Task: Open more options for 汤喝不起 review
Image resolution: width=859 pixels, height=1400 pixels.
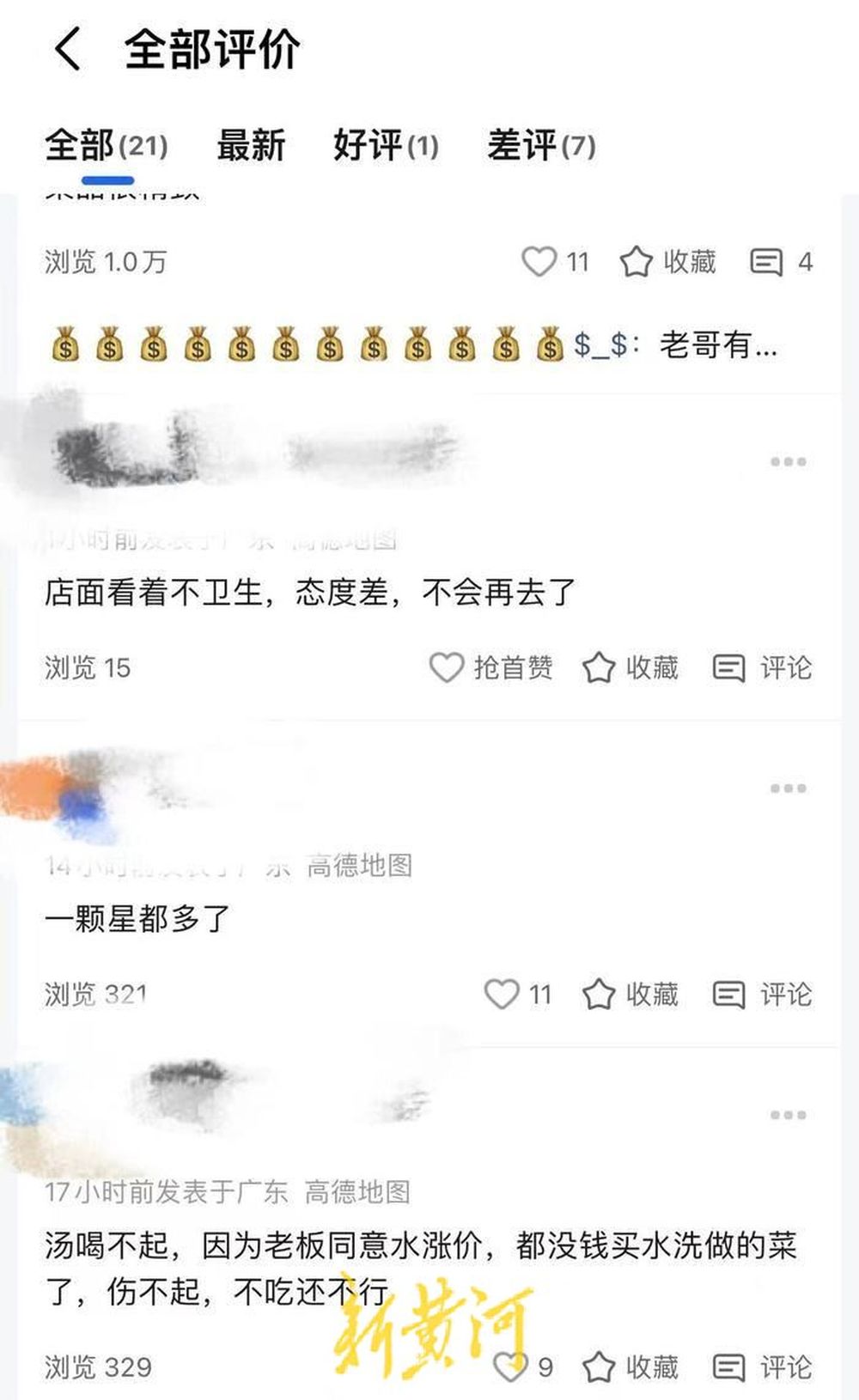Action: pyautogui.click(x=788, y=1115)
